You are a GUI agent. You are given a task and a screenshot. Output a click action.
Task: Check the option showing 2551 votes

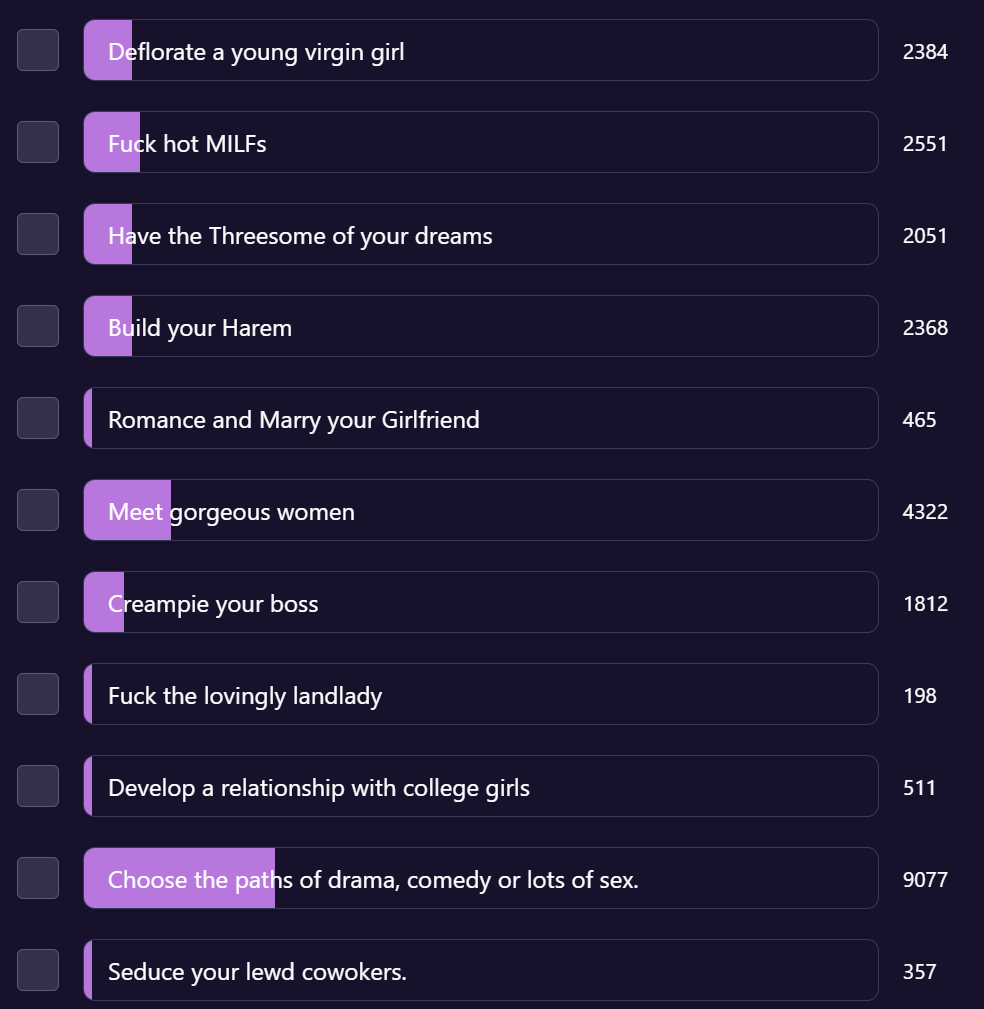click(x=38, y=142)
